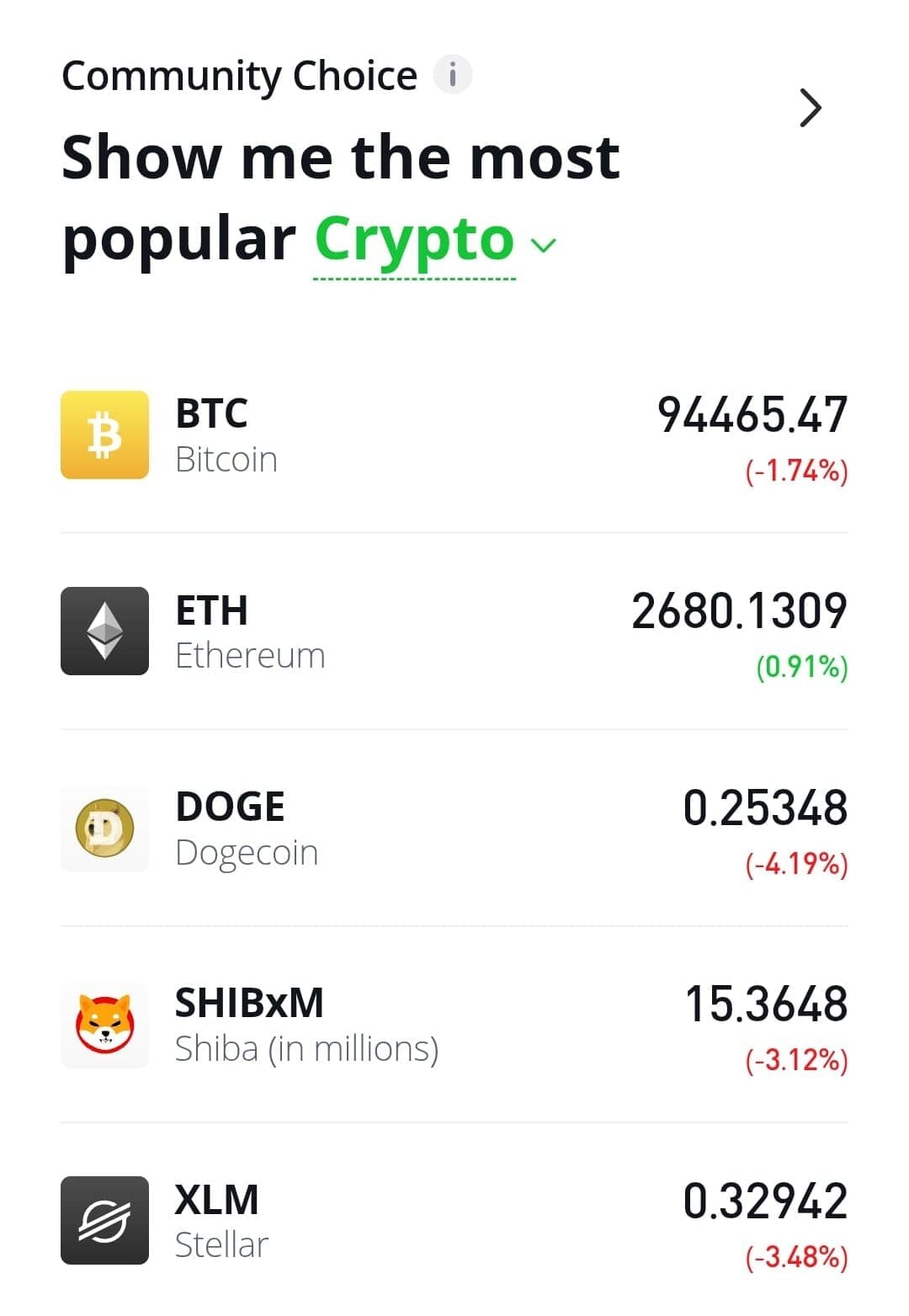This screenshot has height=1316, width=909.
Task: Open the full Community Choice list arrow
Action: click(810, 108)
